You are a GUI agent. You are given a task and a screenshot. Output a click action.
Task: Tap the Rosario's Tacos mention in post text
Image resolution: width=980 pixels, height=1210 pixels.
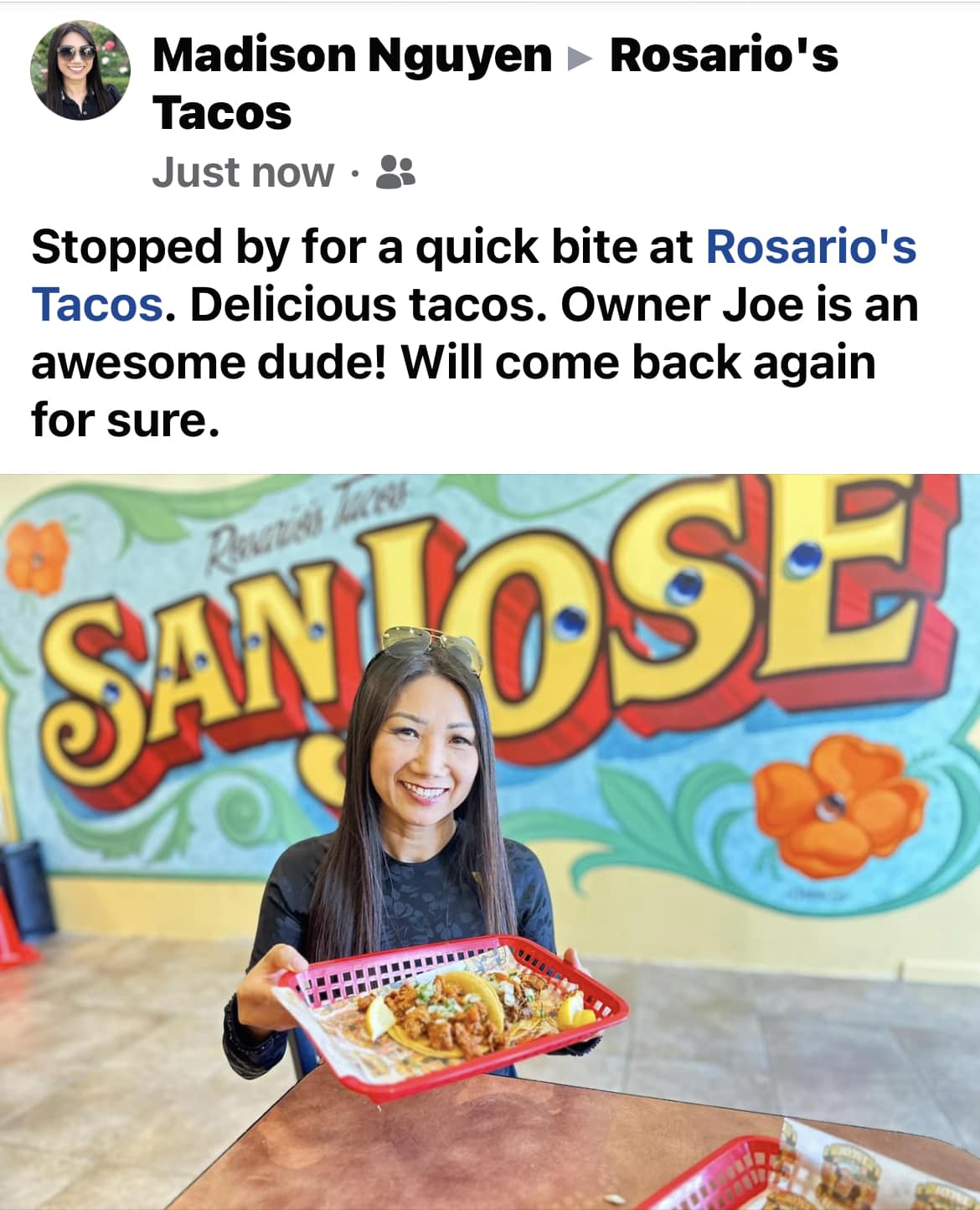[810, 246]
